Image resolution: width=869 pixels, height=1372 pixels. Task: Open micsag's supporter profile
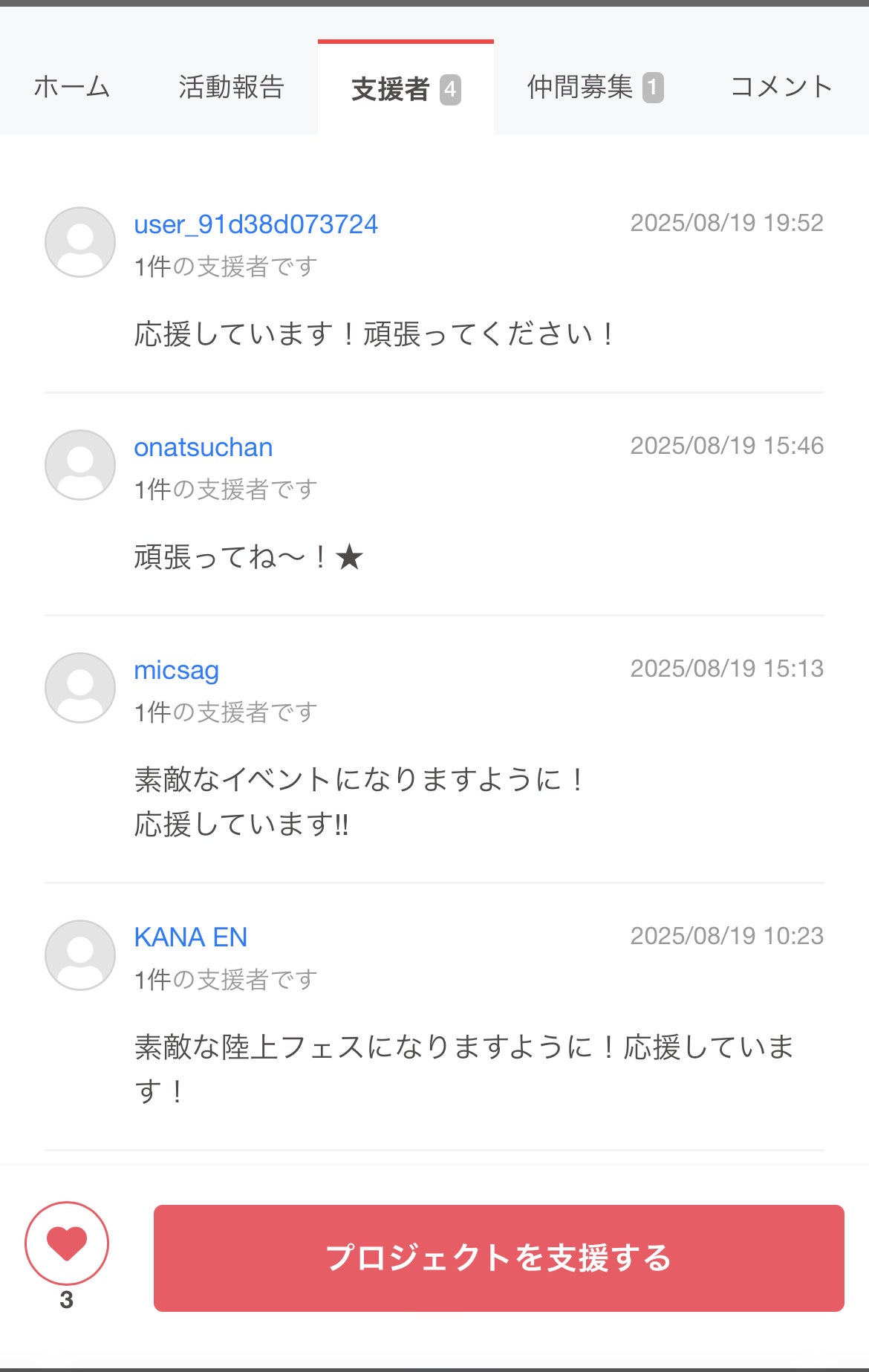pos(176,670)
